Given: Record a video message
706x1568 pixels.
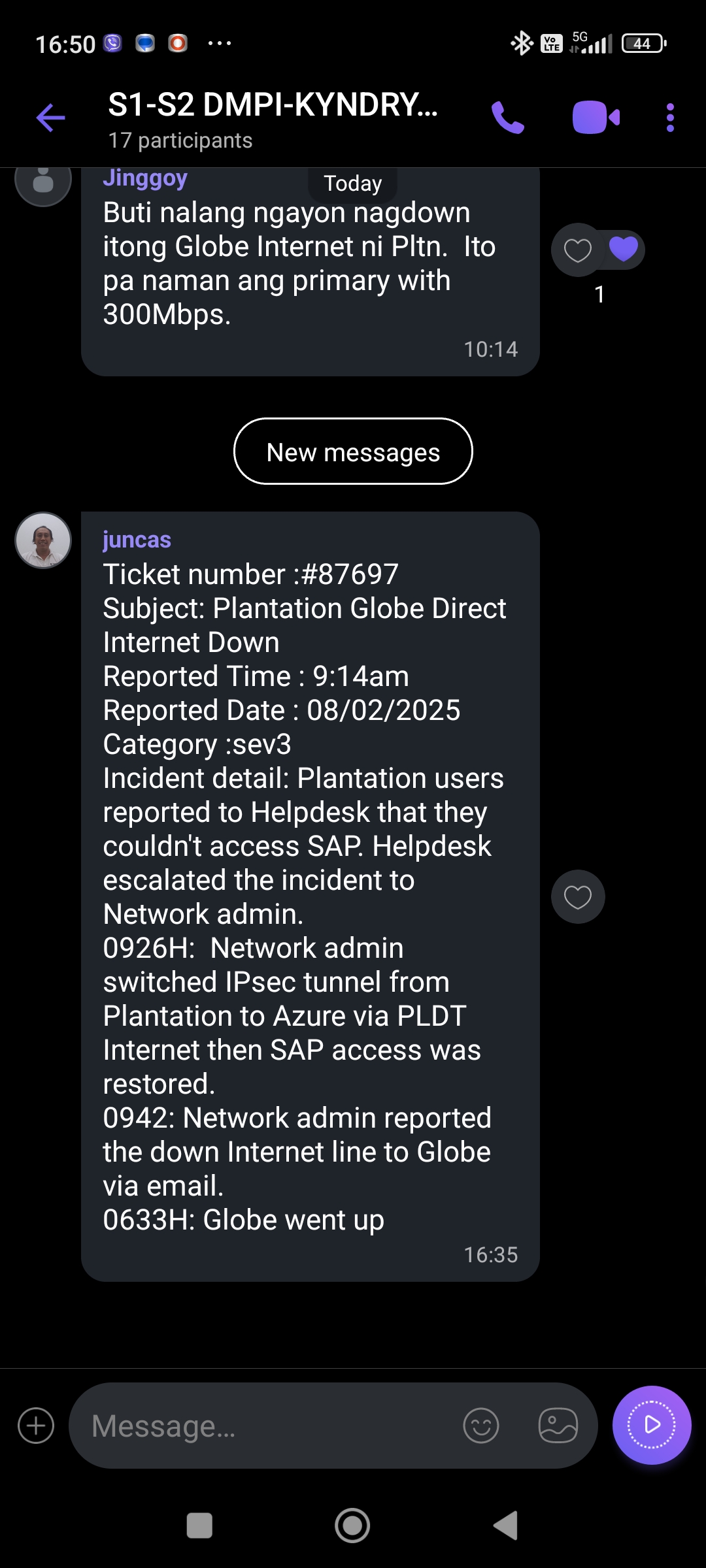Looking at the screenshot, I should (x=652, y=1426).
